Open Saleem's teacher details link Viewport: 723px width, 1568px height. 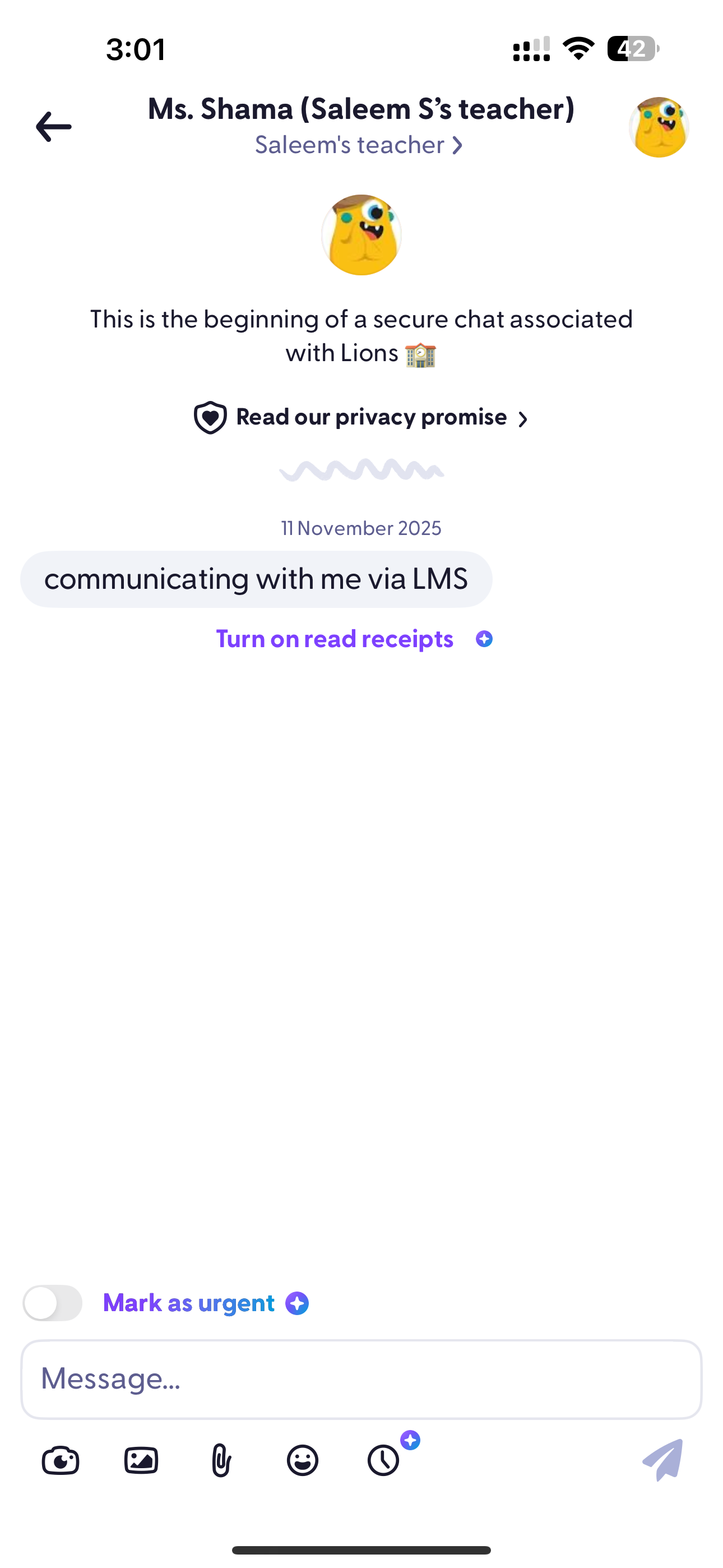pyautogui.click(x=359, y=145)
